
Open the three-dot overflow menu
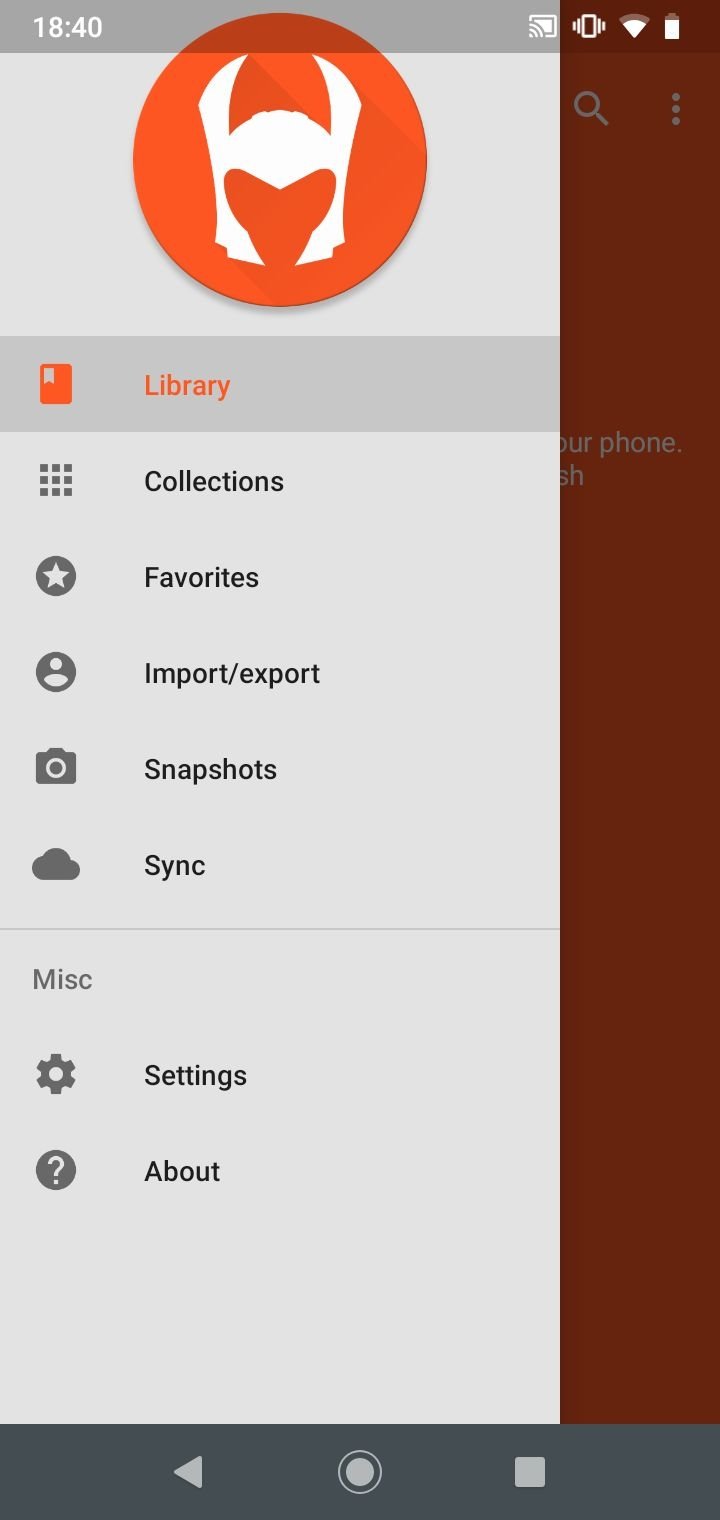click(x=676, y=108)
